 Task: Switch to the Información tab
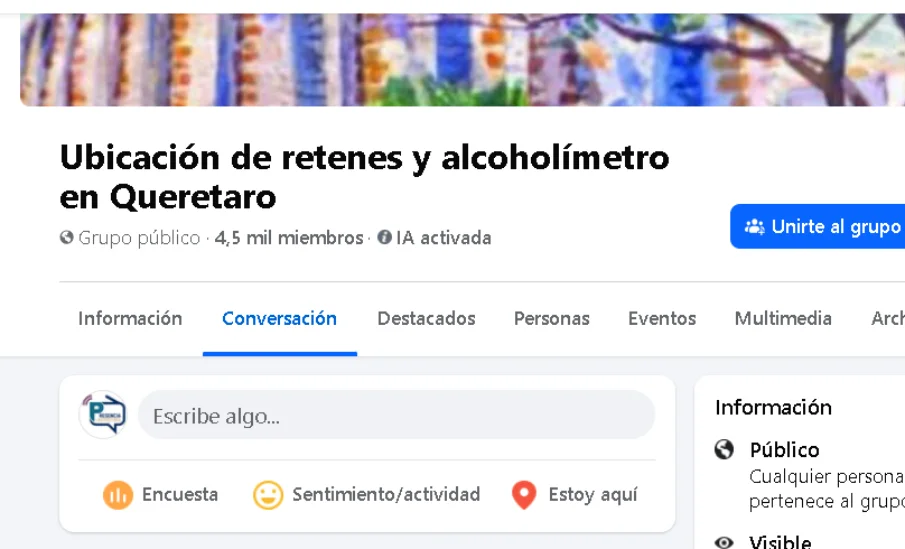click(130, 319)
